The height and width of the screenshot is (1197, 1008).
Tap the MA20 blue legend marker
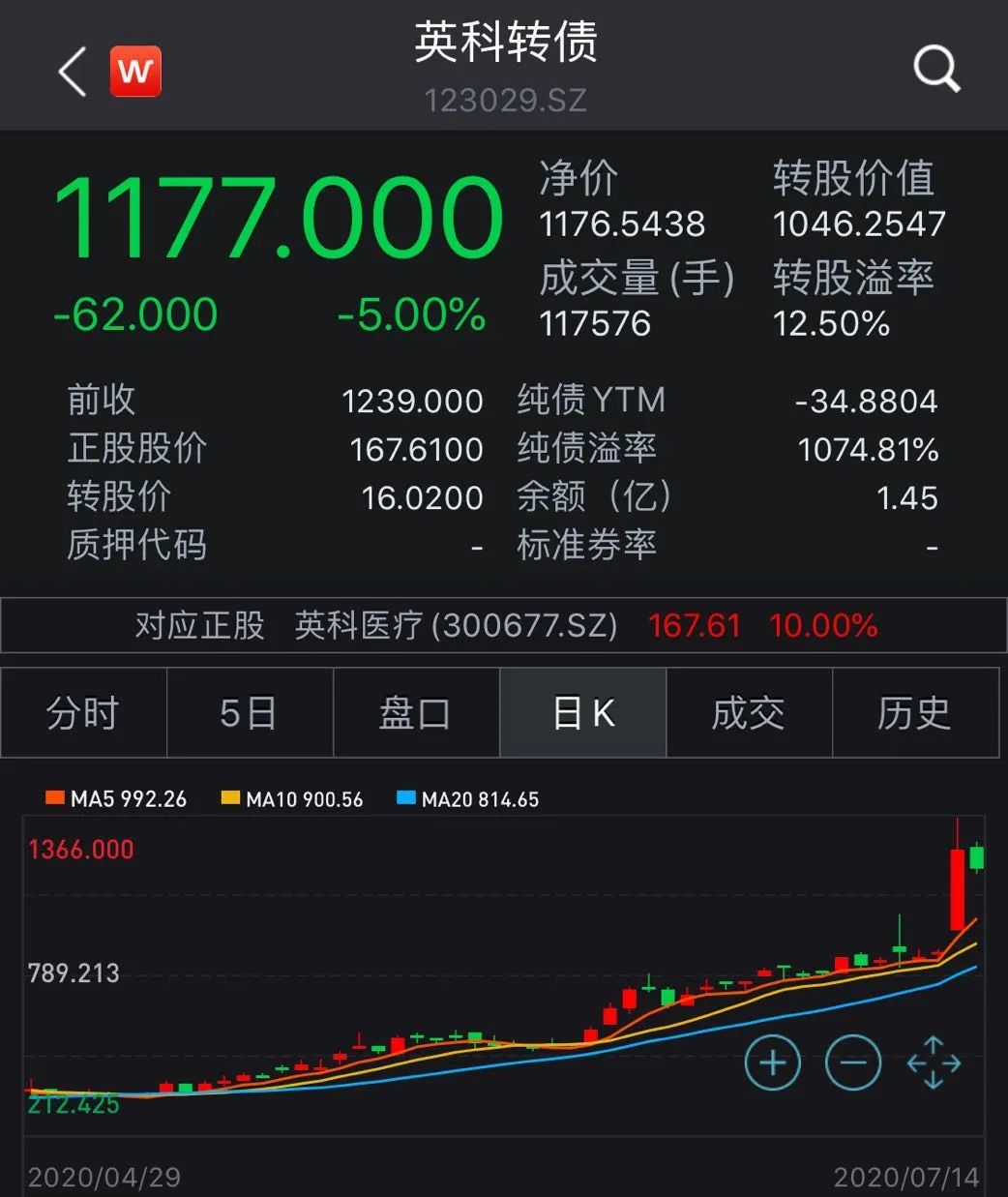[x=406, y=798]
